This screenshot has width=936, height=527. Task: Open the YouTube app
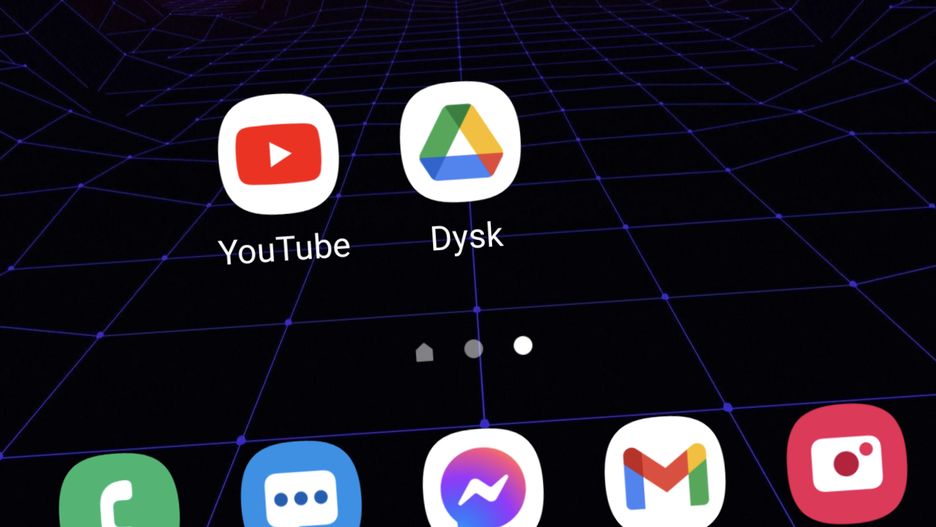tap(279, 154)
